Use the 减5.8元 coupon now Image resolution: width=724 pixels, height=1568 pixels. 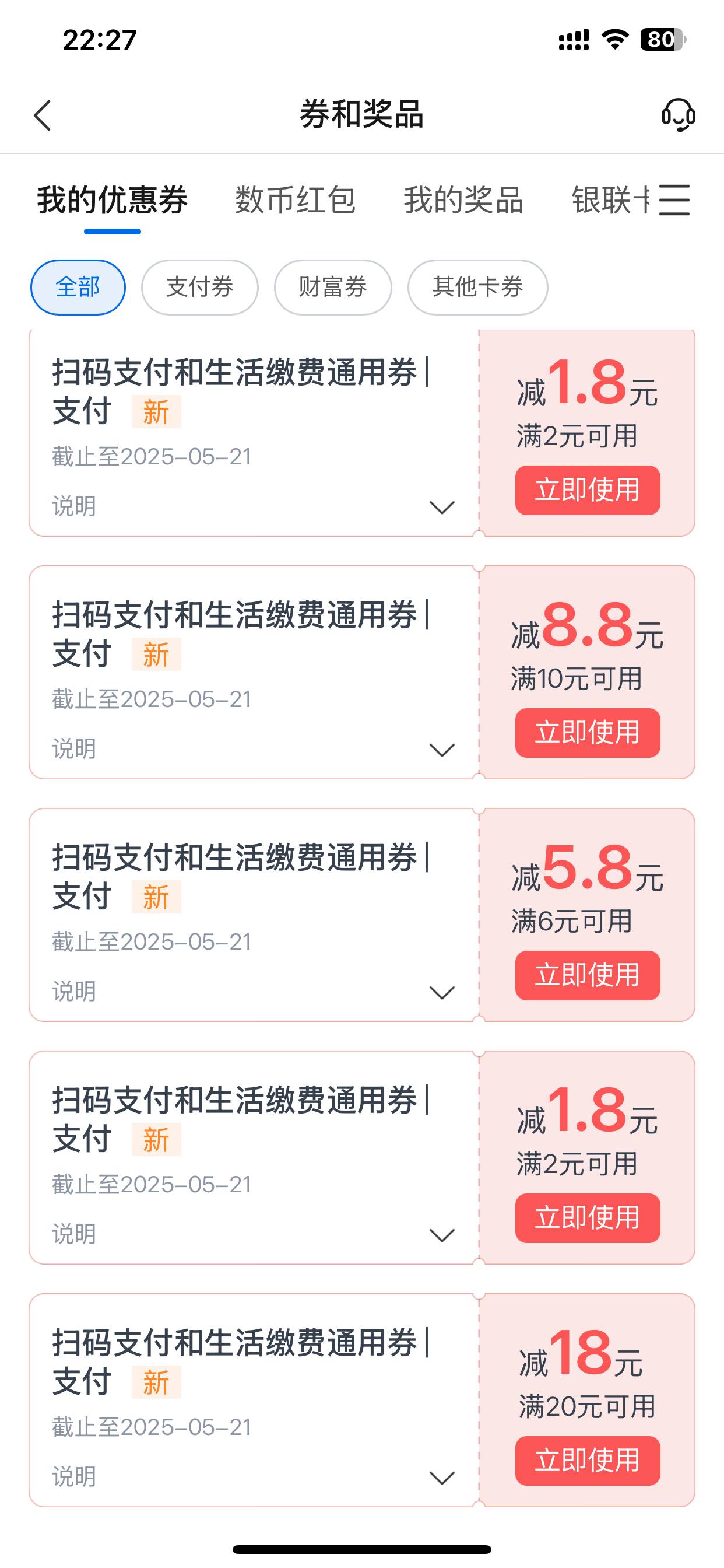588,975
